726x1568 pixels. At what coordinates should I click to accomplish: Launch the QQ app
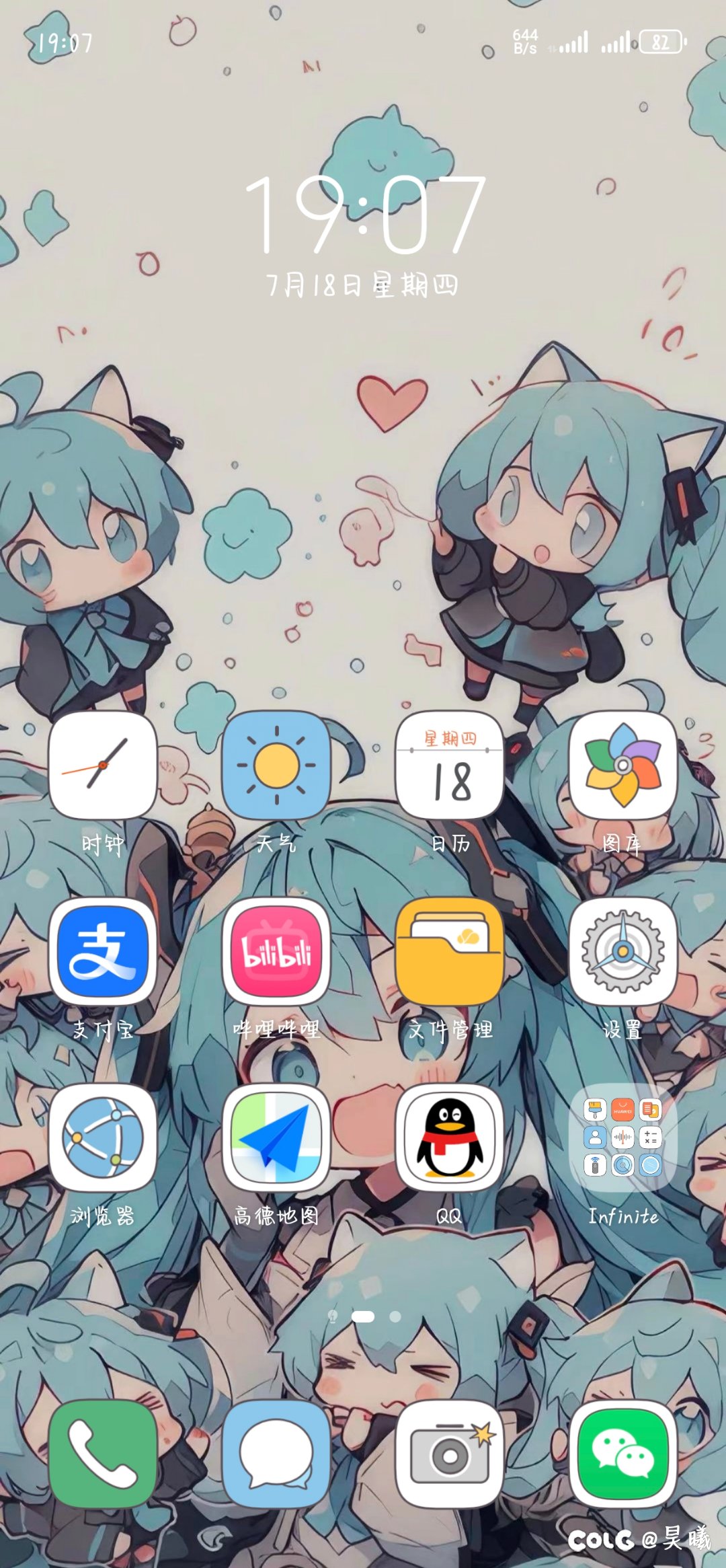pos(450,1137)
